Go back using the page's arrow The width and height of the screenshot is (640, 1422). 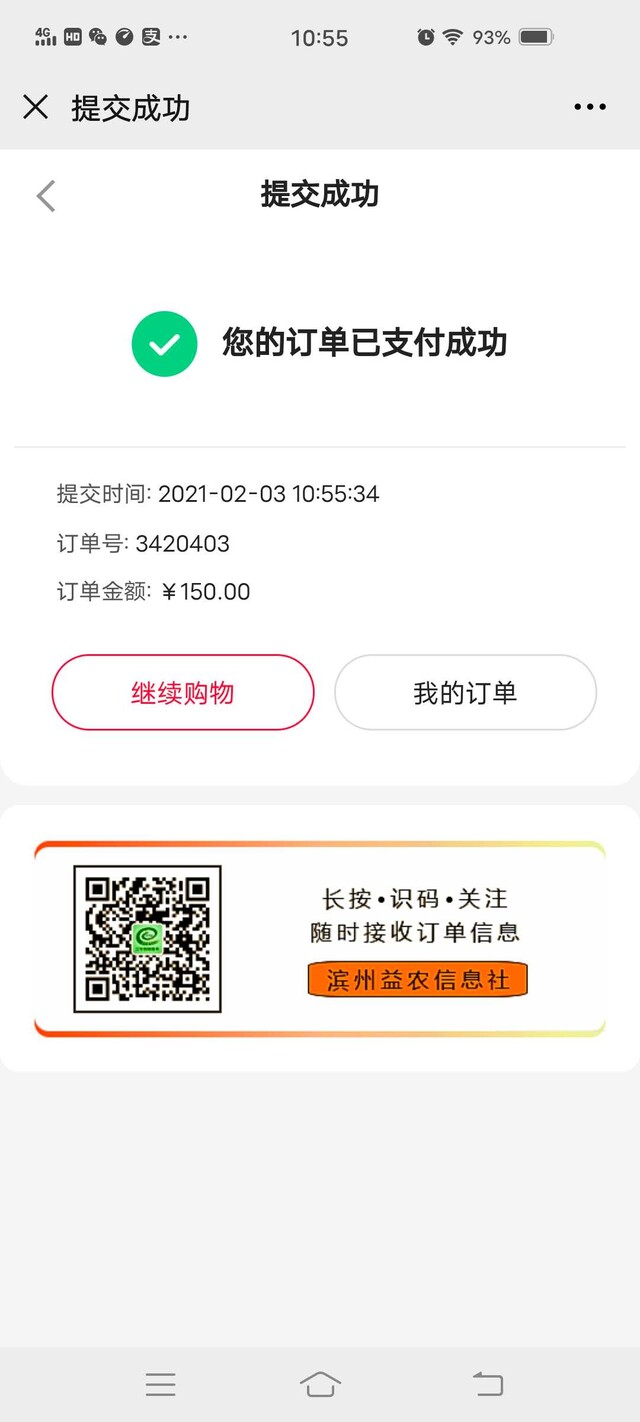coord(46,195)
